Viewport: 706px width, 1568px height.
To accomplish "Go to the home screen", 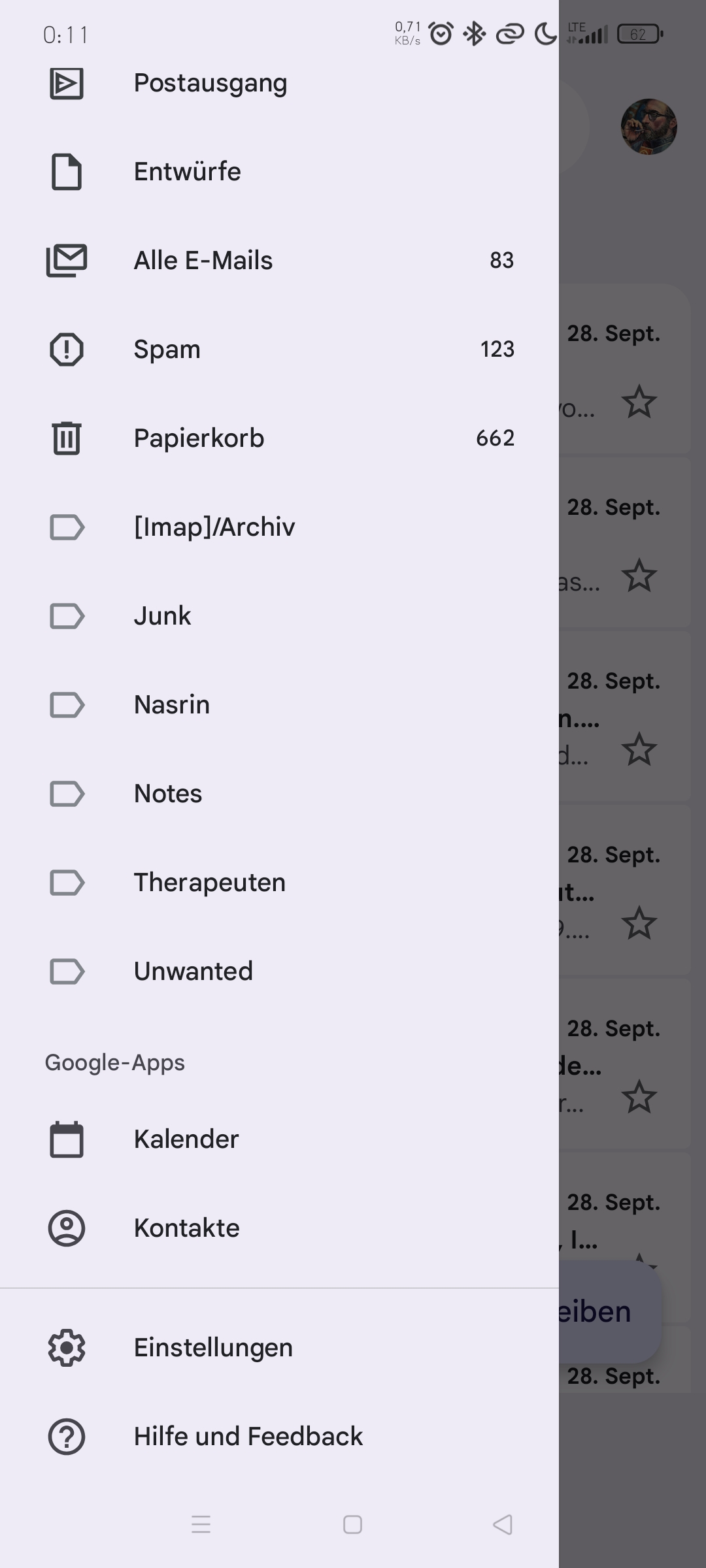I will point(352,1525).
